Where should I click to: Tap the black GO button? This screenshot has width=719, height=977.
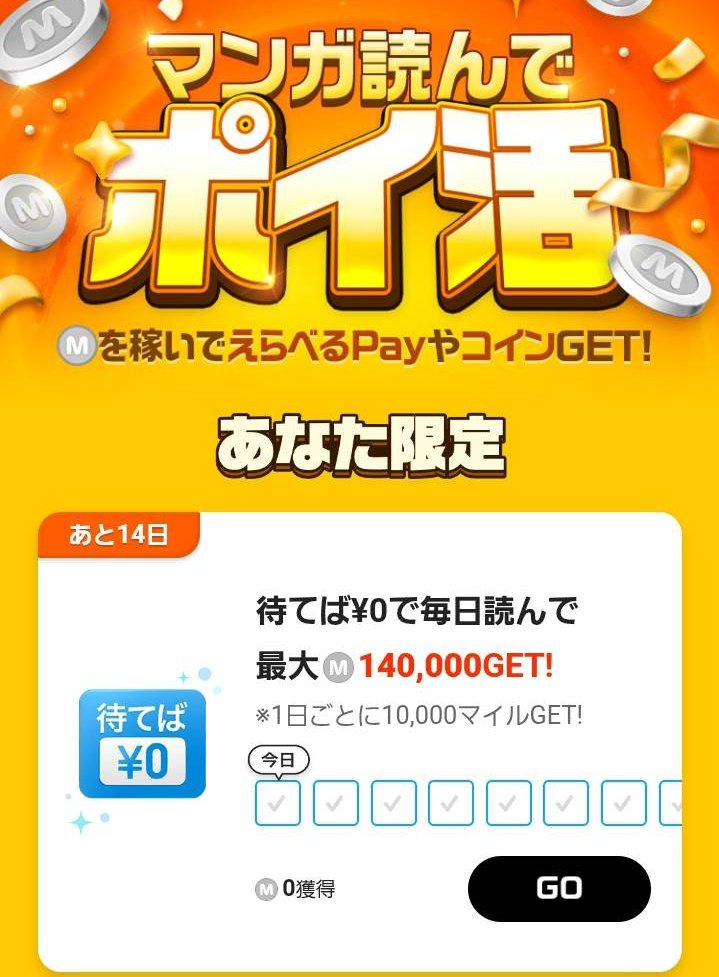pos(559,888)
